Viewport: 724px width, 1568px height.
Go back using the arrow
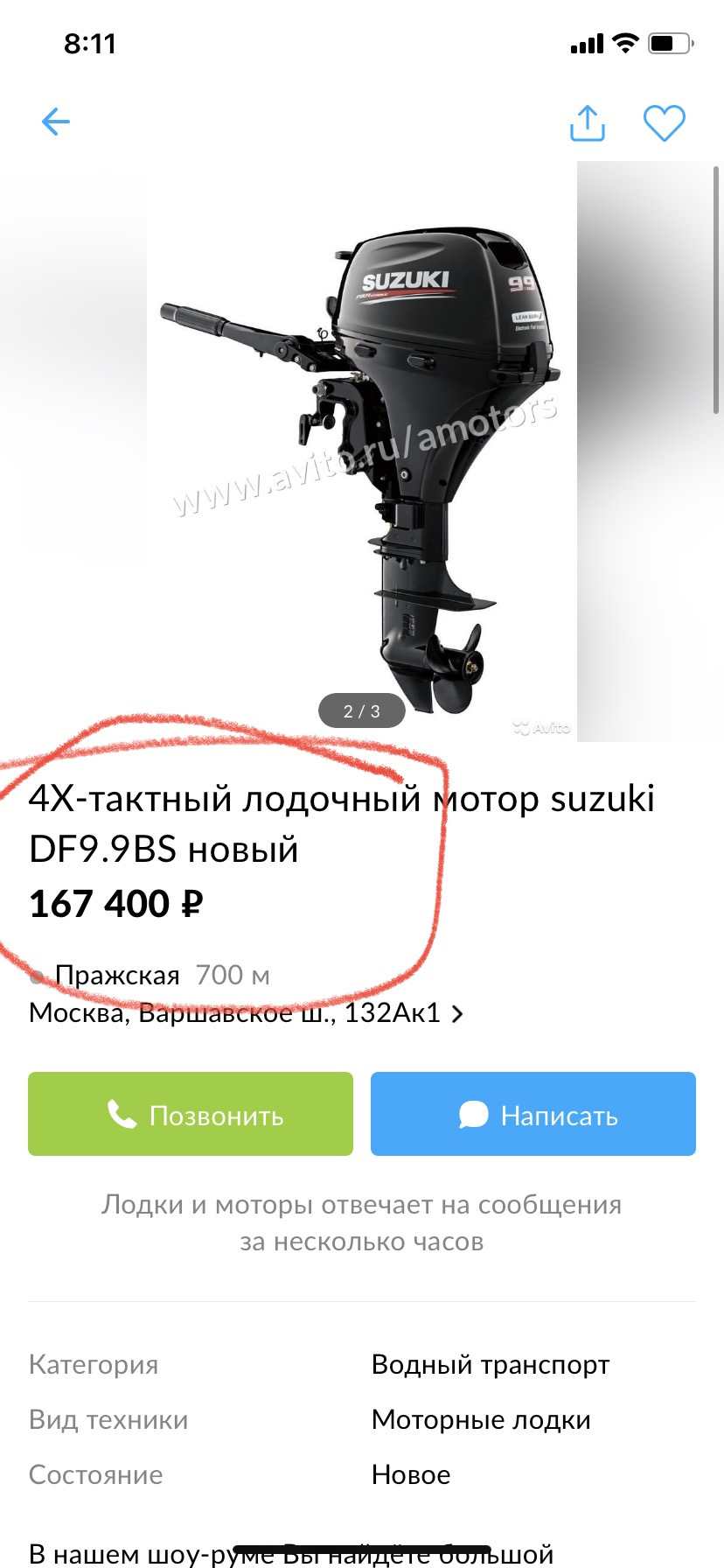coord(55,122)
